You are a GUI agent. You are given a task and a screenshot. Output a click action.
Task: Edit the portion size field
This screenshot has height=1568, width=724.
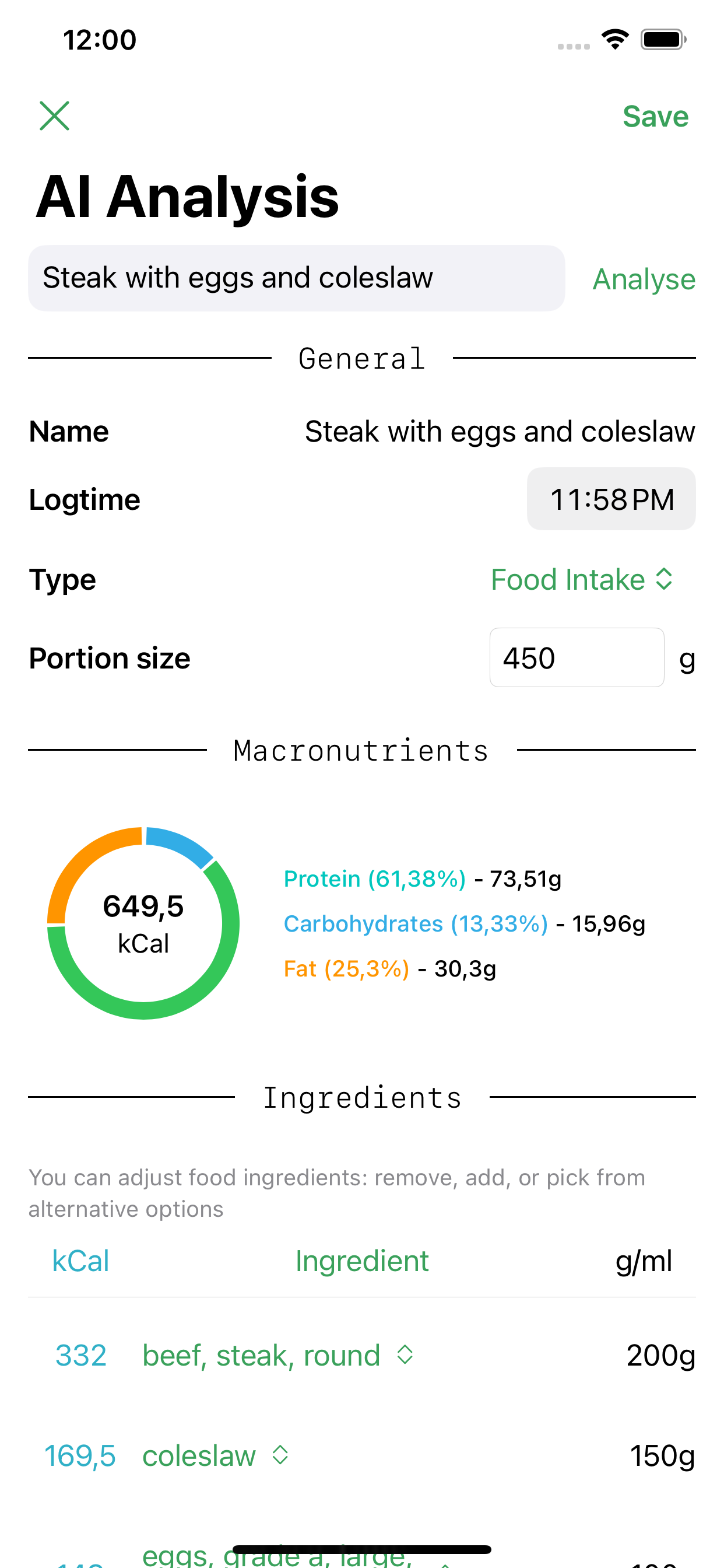575,657
